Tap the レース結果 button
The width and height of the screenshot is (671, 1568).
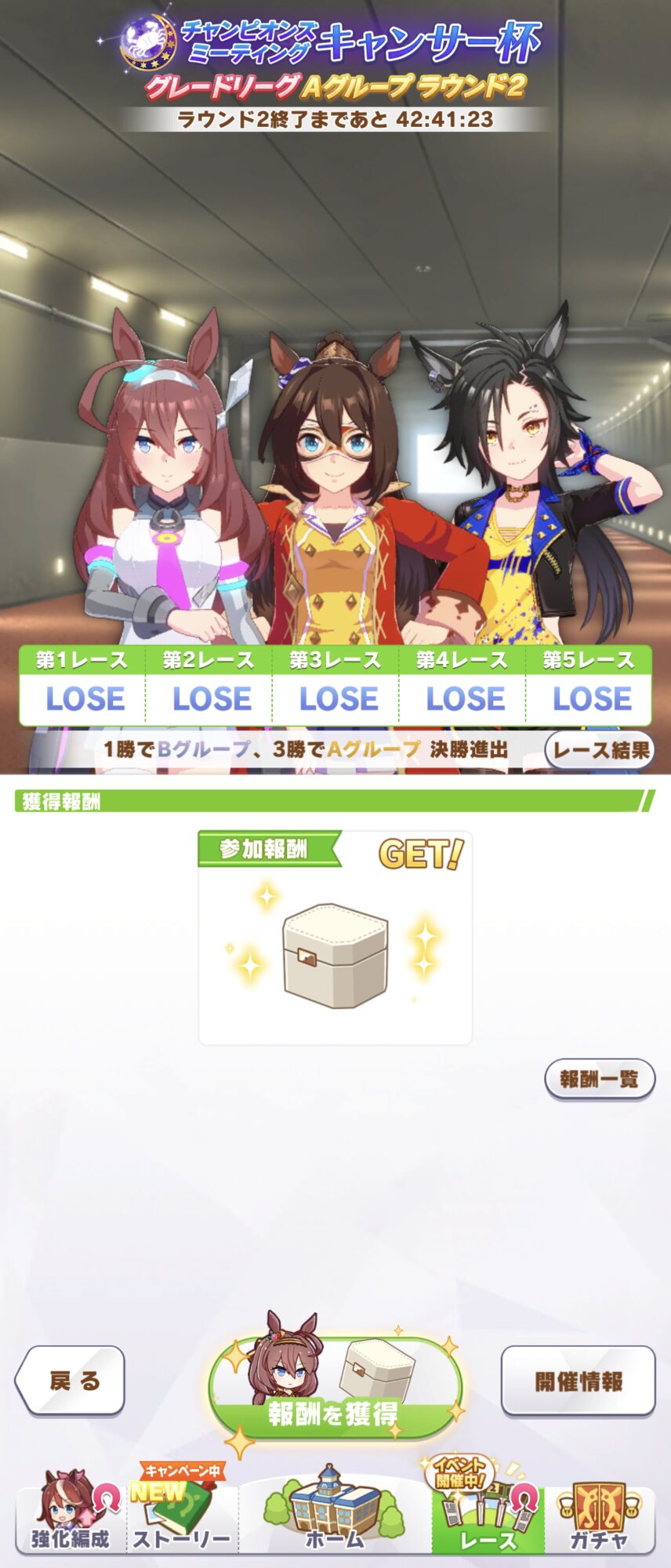coord(600,750)
